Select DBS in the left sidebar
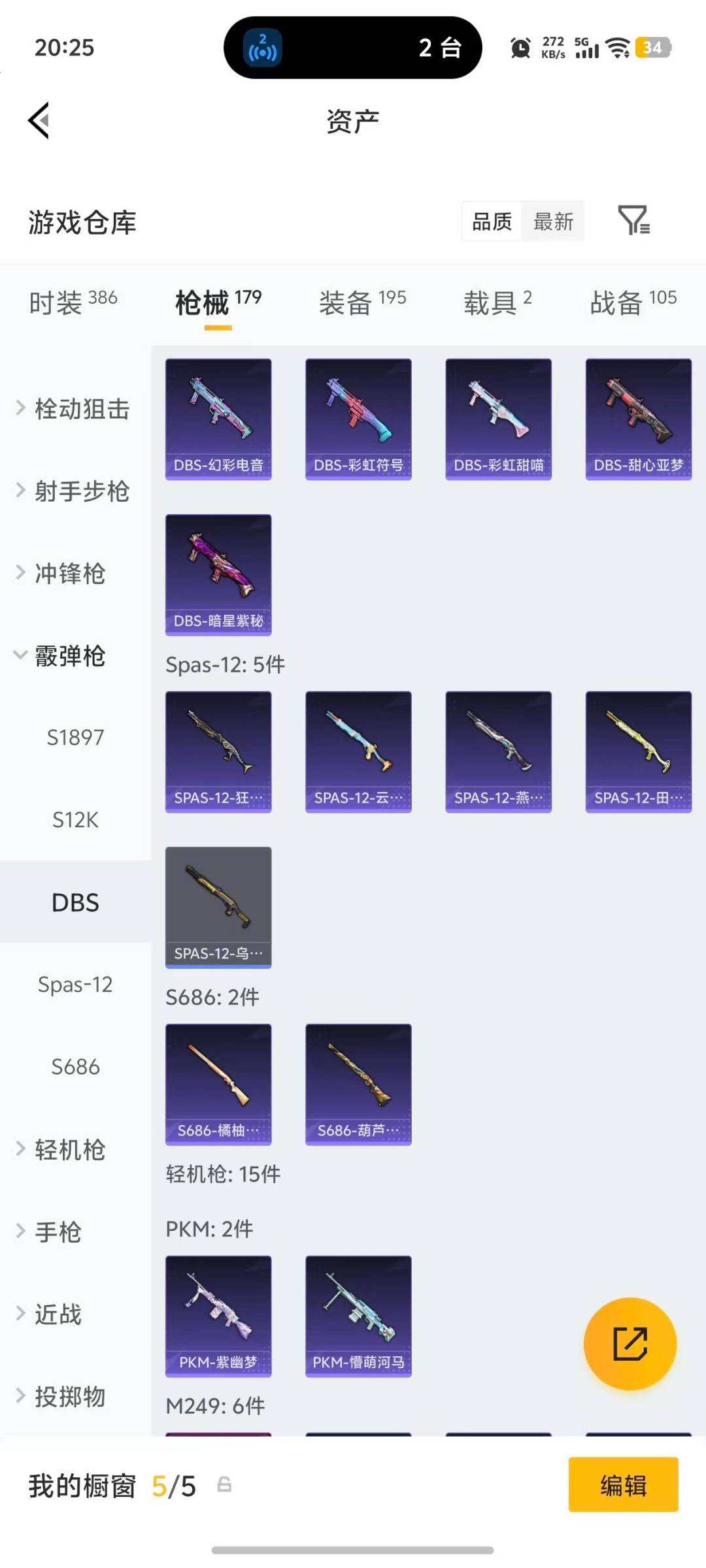This screenshot has width=706, height=1568. [74, 902]
